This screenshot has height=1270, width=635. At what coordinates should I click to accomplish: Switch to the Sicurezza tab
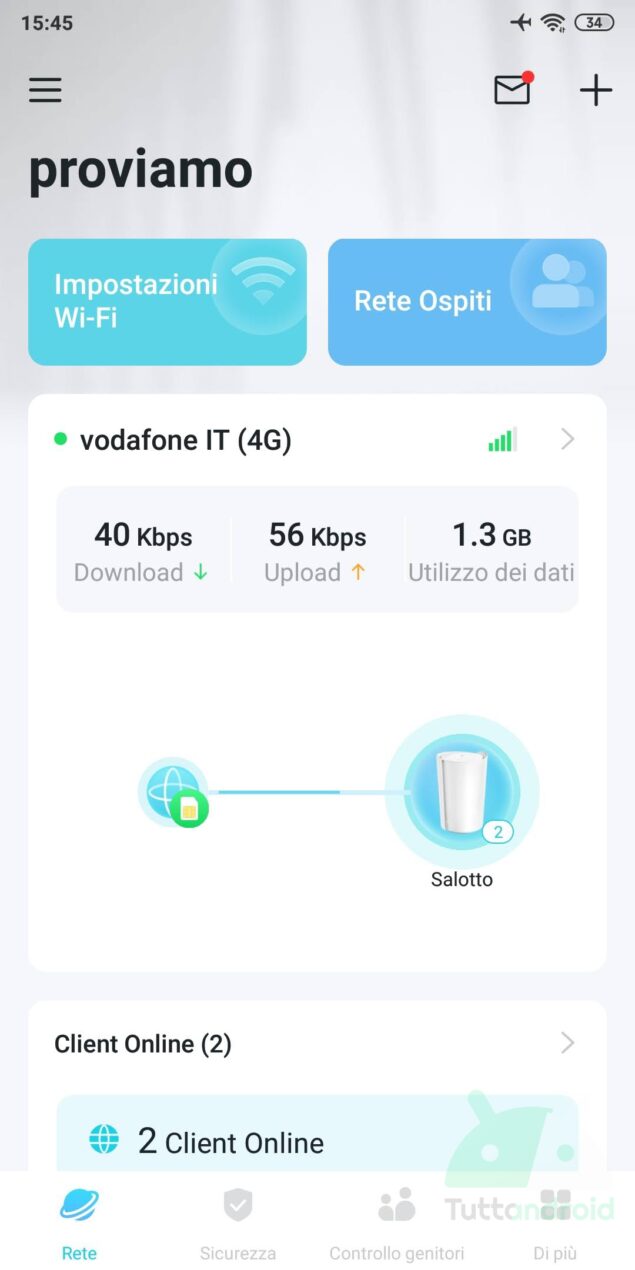(x=238, y=1224)
